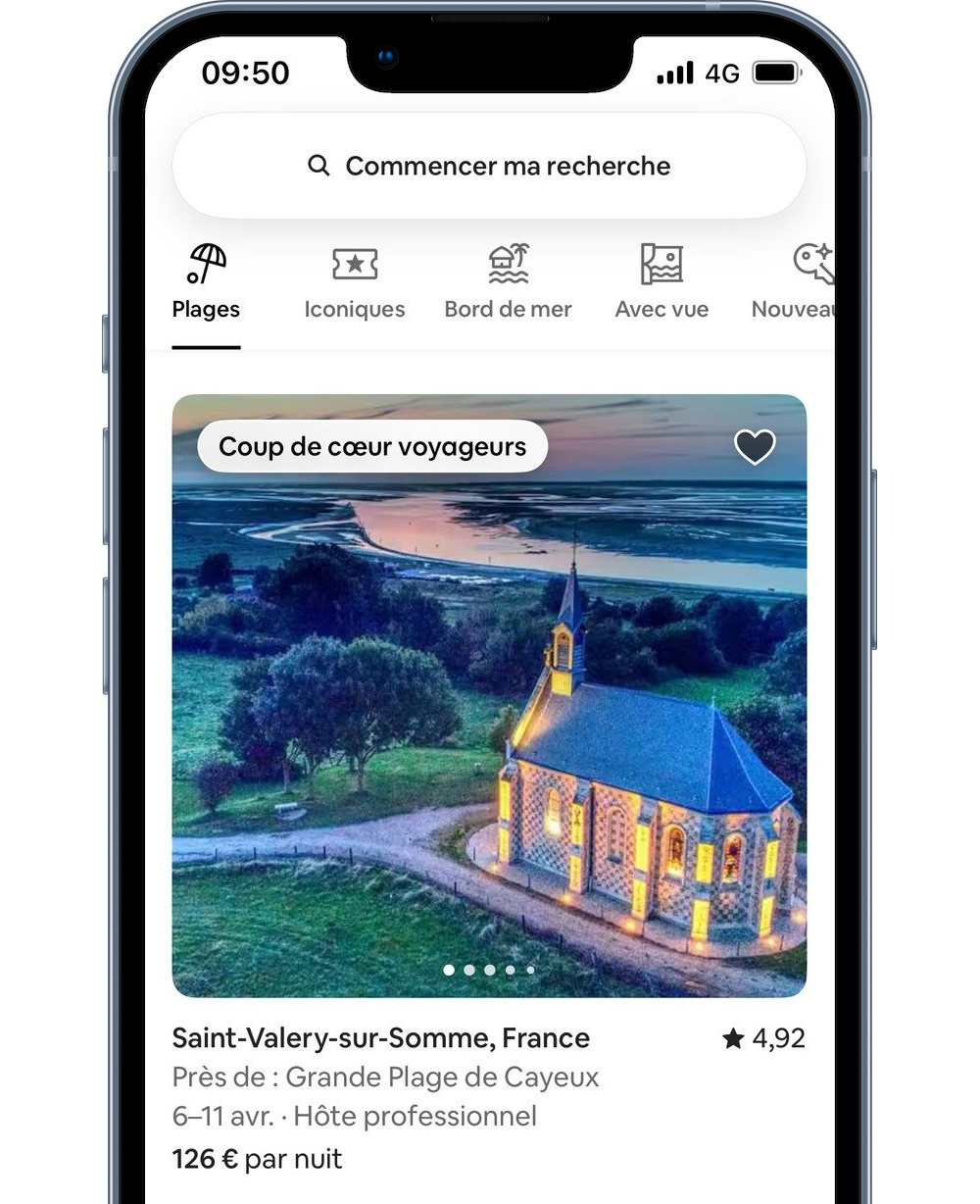Select the Plages category tab
Image resolution: width=980 pixels, height=1204 pixels.
pos(206,283)
